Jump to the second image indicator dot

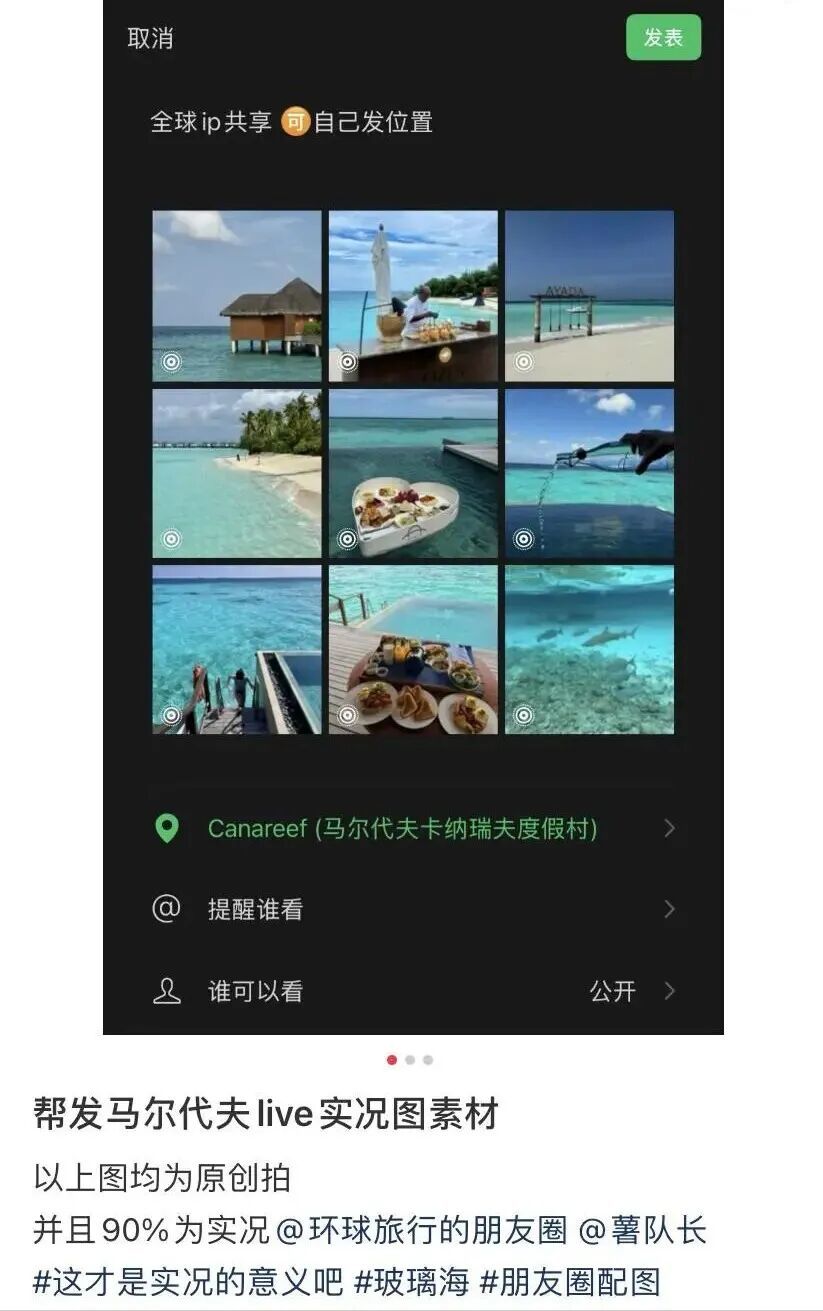(x=410, y=1060)
